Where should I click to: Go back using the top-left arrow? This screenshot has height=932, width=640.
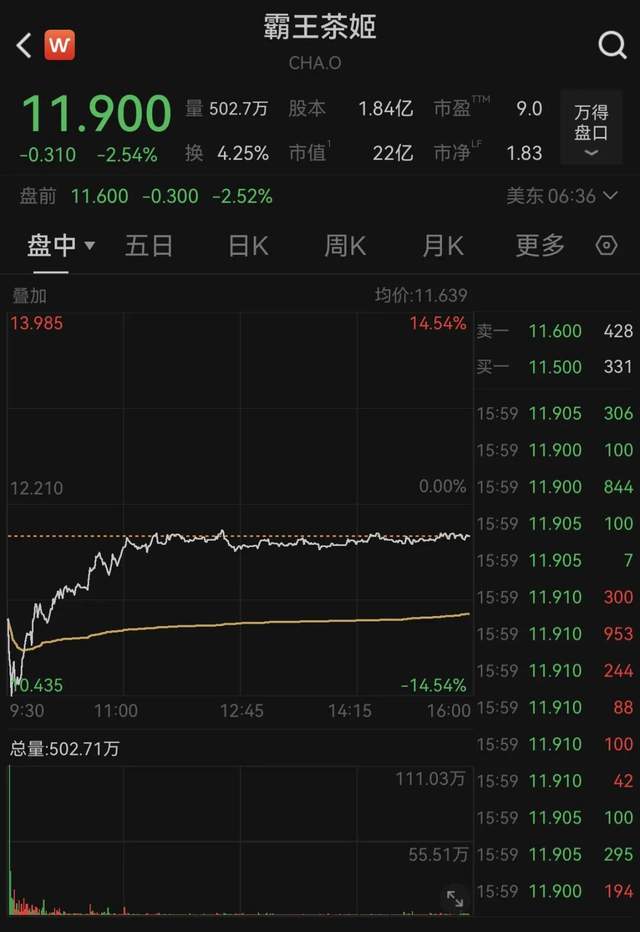coord(24,45)
